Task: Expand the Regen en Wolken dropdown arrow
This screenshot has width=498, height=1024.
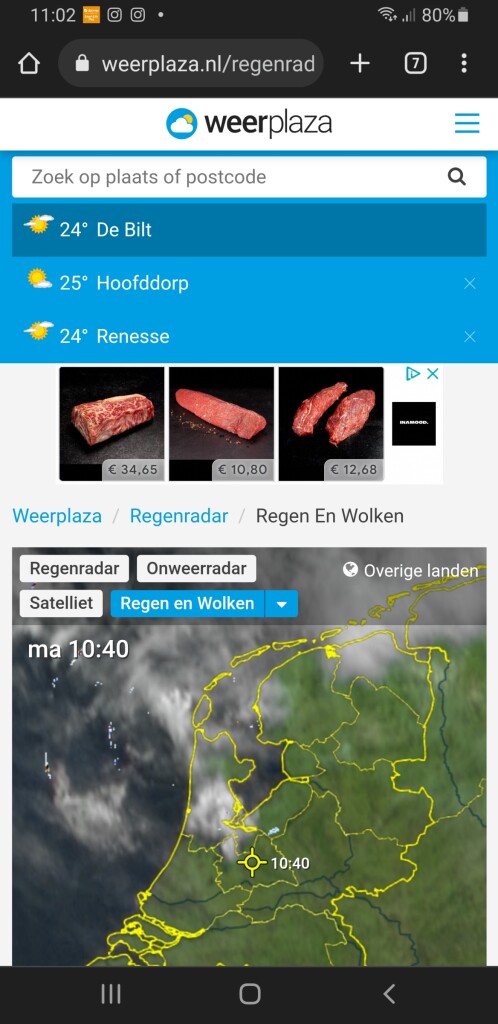Action: click(282, 603)
